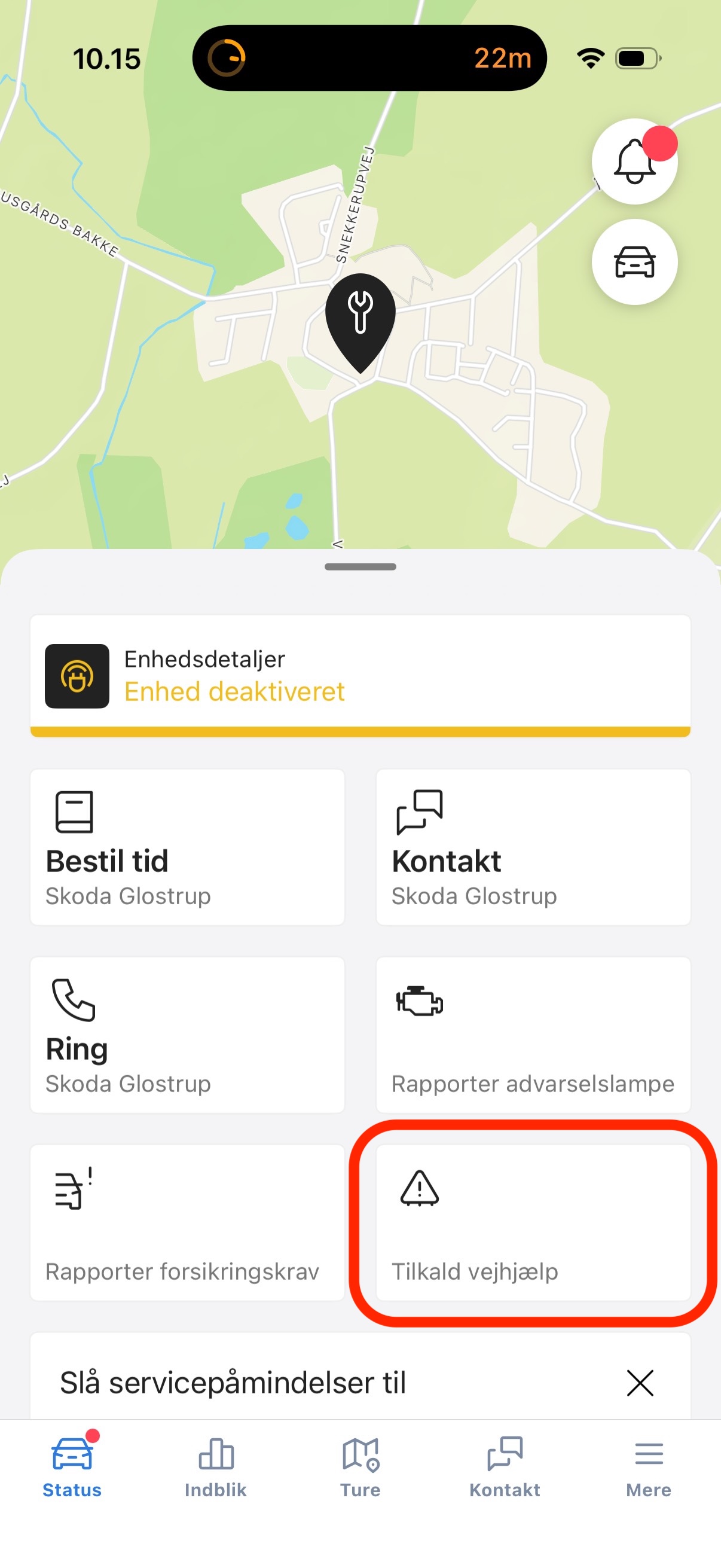The height and width of the screenshot is (1568, 721).
Task: Select Ring Skoda Glostrup card
Action: (187, 1034)
